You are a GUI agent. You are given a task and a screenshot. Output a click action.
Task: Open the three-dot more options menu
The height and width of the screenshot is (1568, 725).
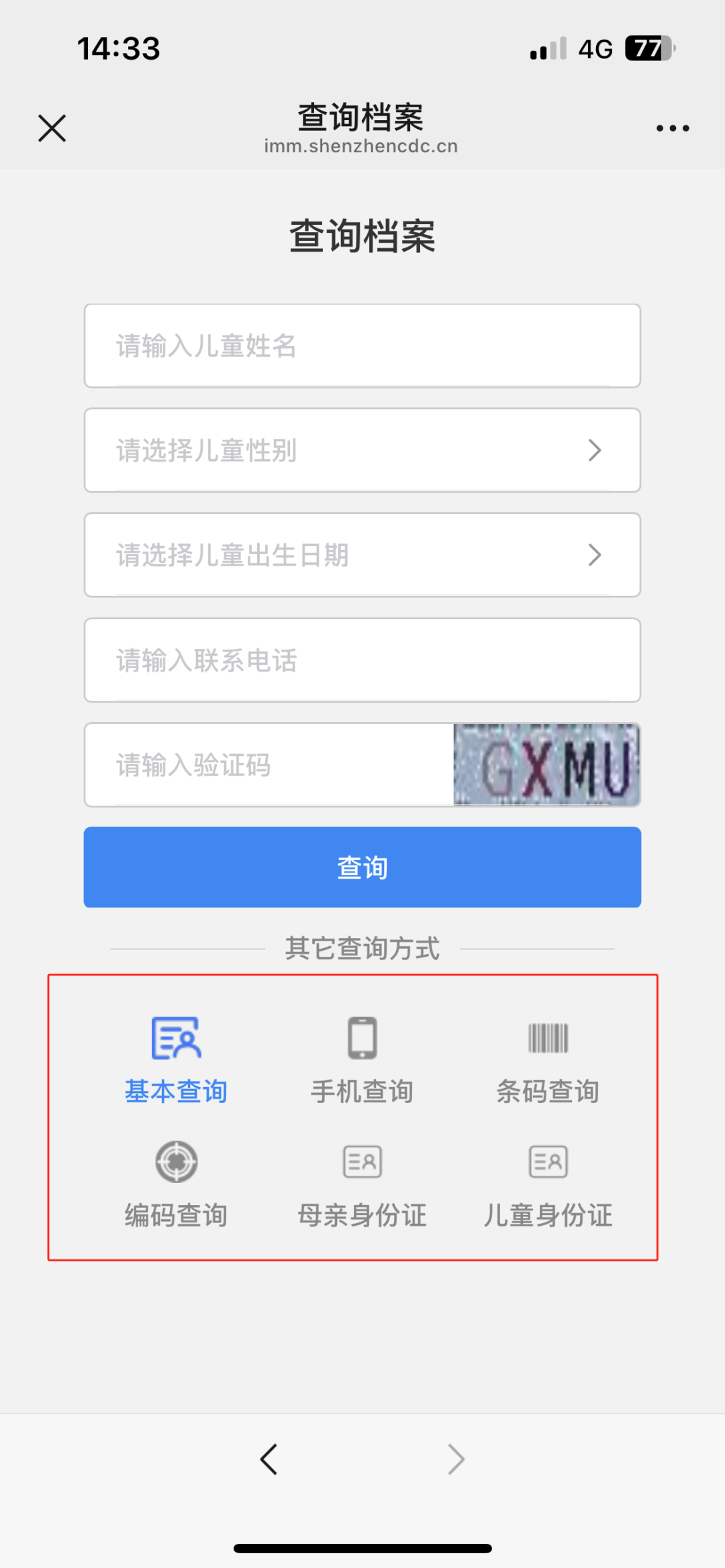click(x=673, y=128)
